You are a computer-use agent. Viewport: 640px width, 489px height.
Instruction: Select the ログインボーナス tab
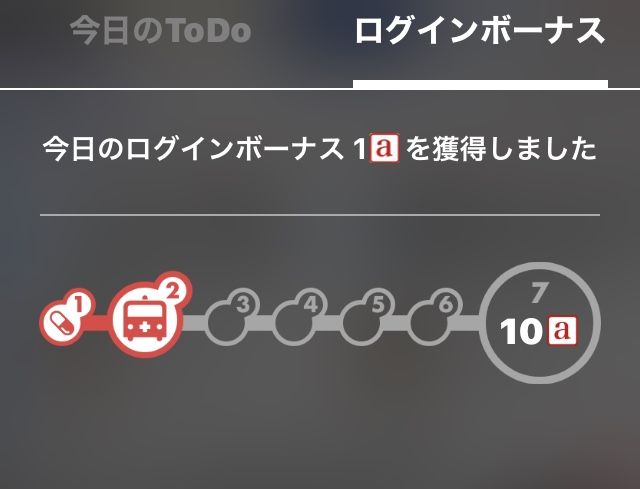click(480, 32)
